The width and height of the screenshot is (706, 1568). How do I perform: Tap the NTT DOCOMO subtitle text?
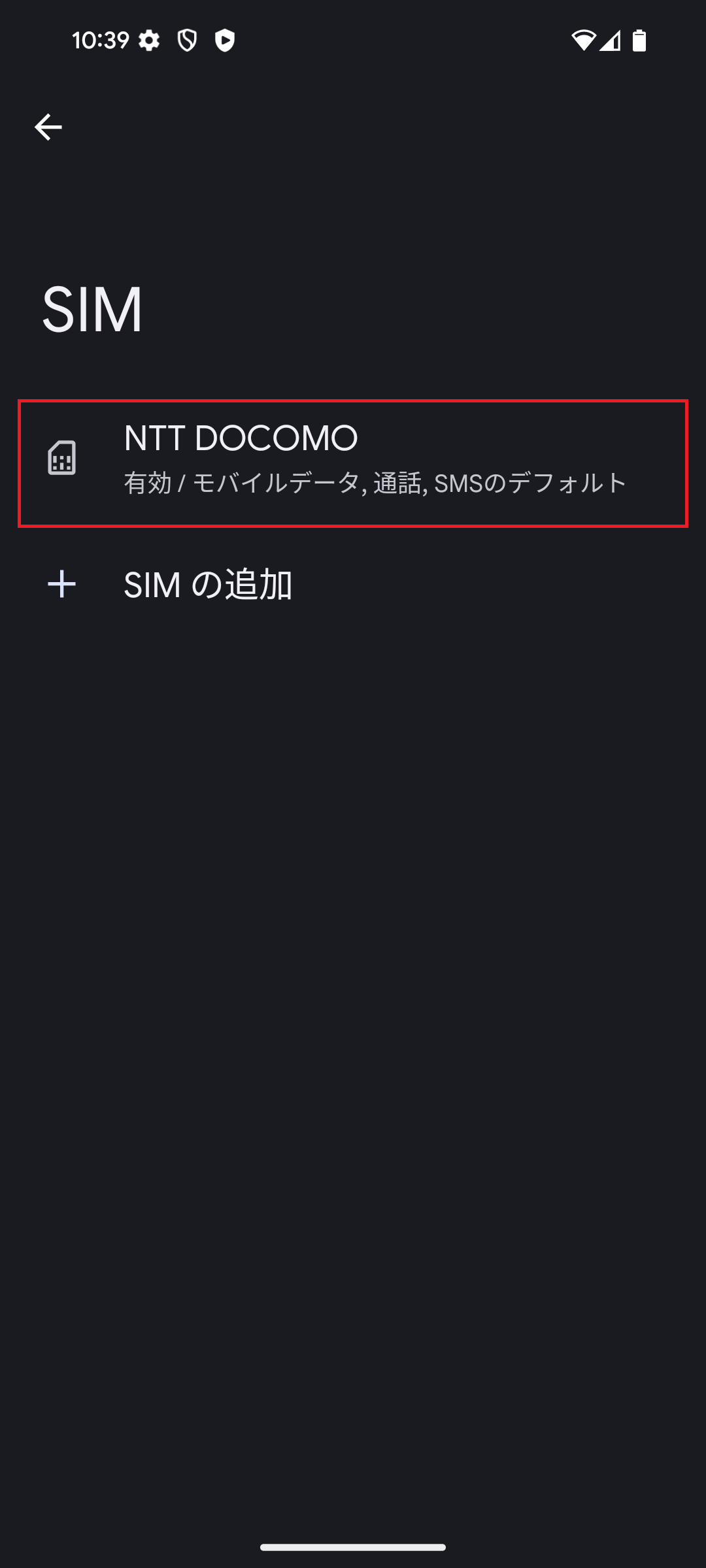click(375, 483)
